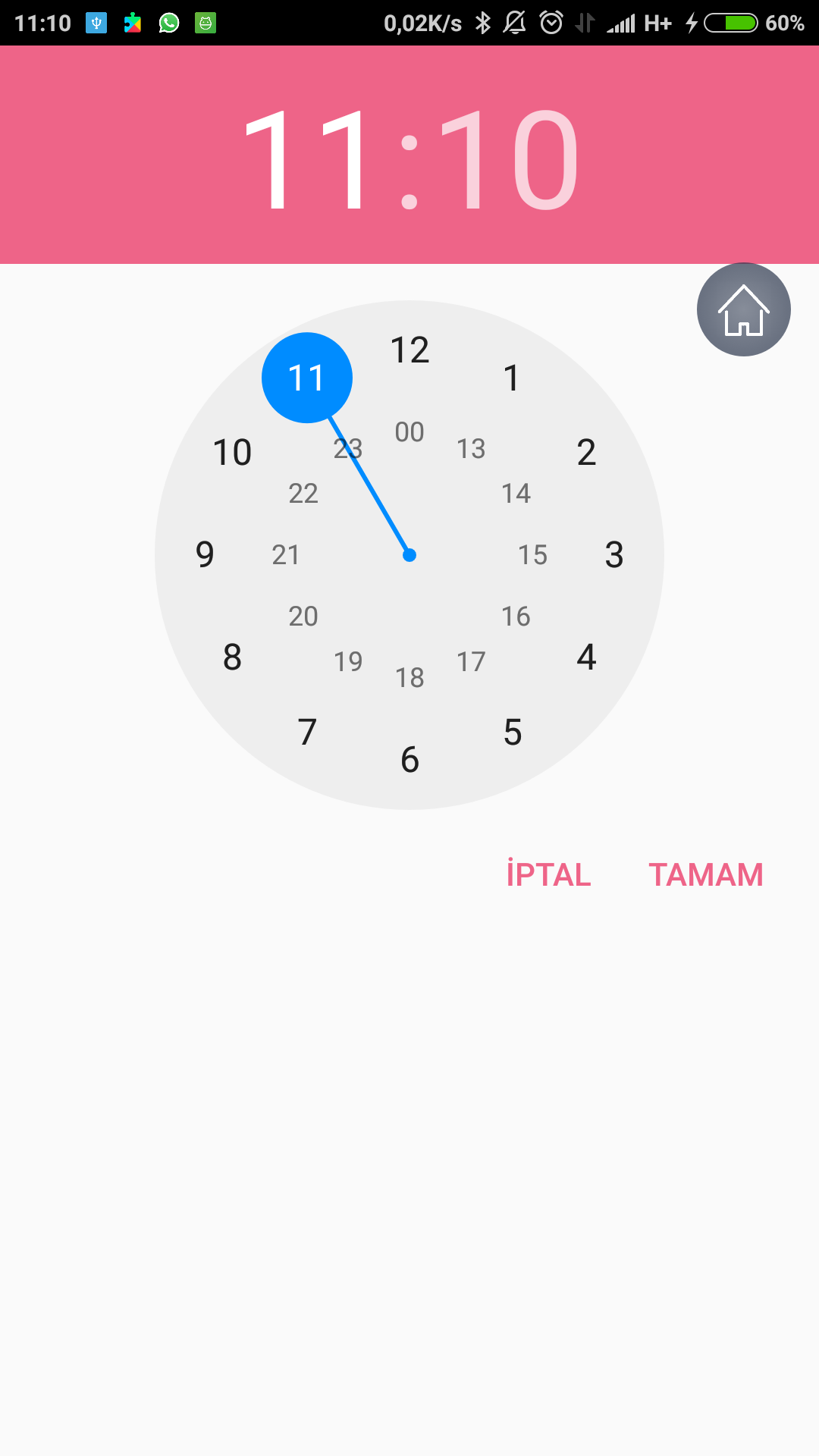Select hour 8 on the clock face

point(232,657)
